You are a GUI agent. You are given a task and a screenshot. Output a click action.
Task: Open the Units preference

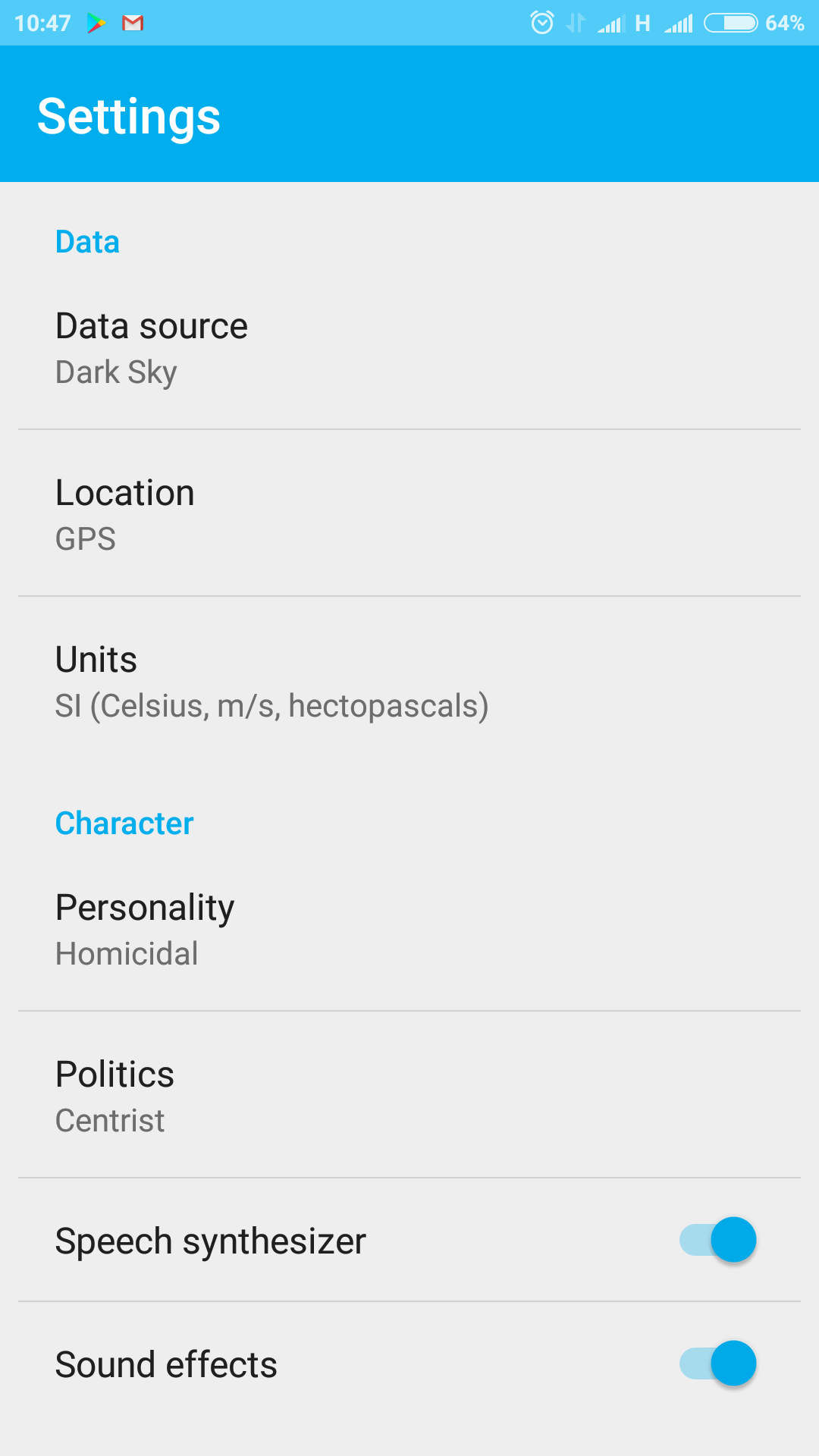pos(409,681)
